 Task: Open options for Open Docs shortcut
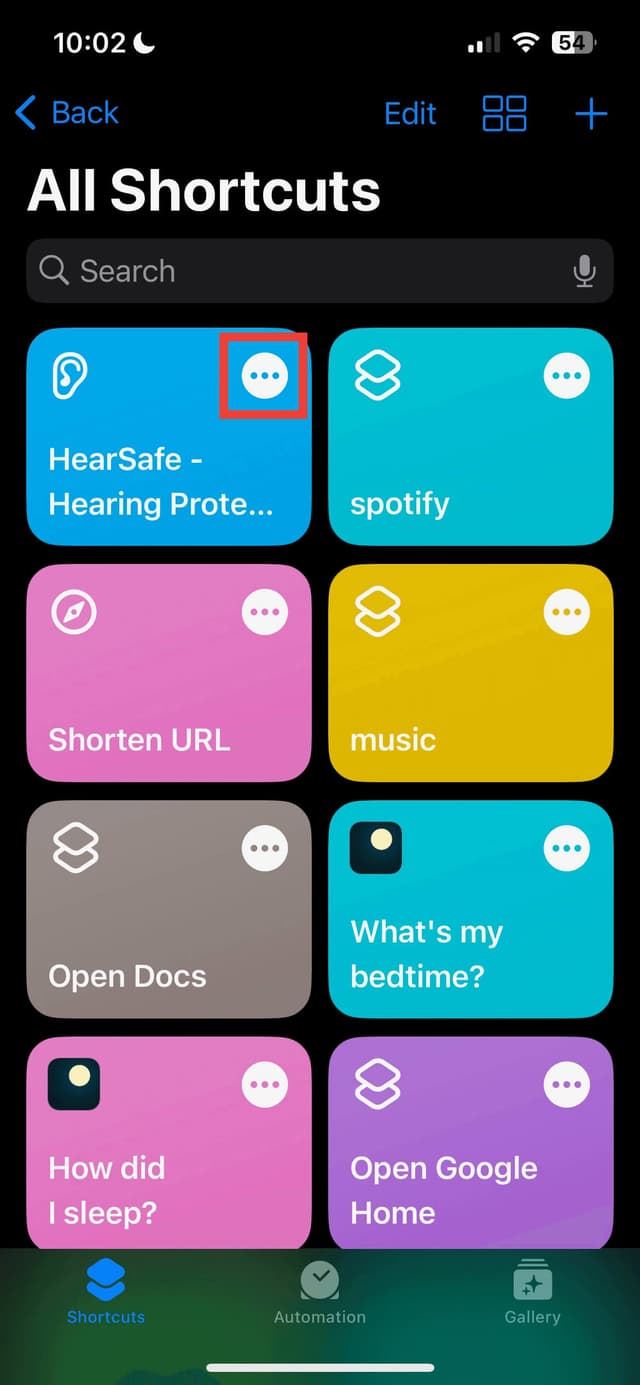265,848
